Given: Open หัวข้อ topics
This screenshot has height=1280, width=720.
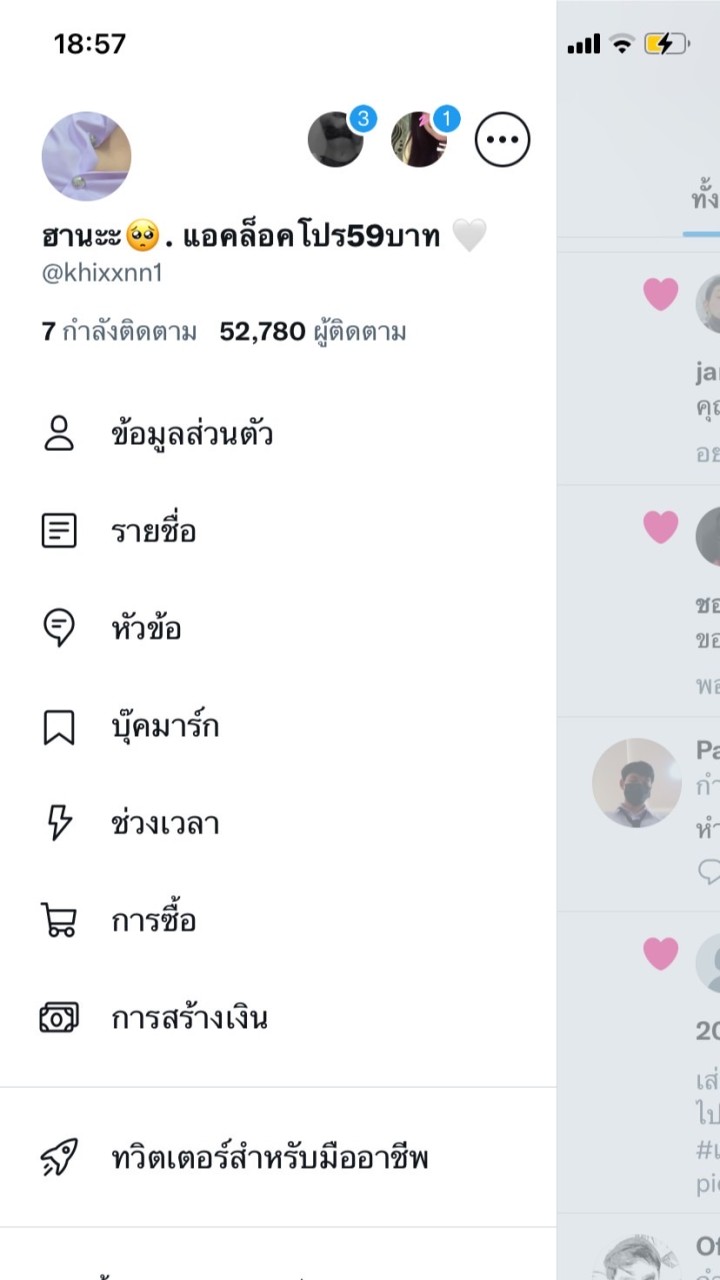Looking at the screenshot, I should pyautogui.click(x=145, y=629).
